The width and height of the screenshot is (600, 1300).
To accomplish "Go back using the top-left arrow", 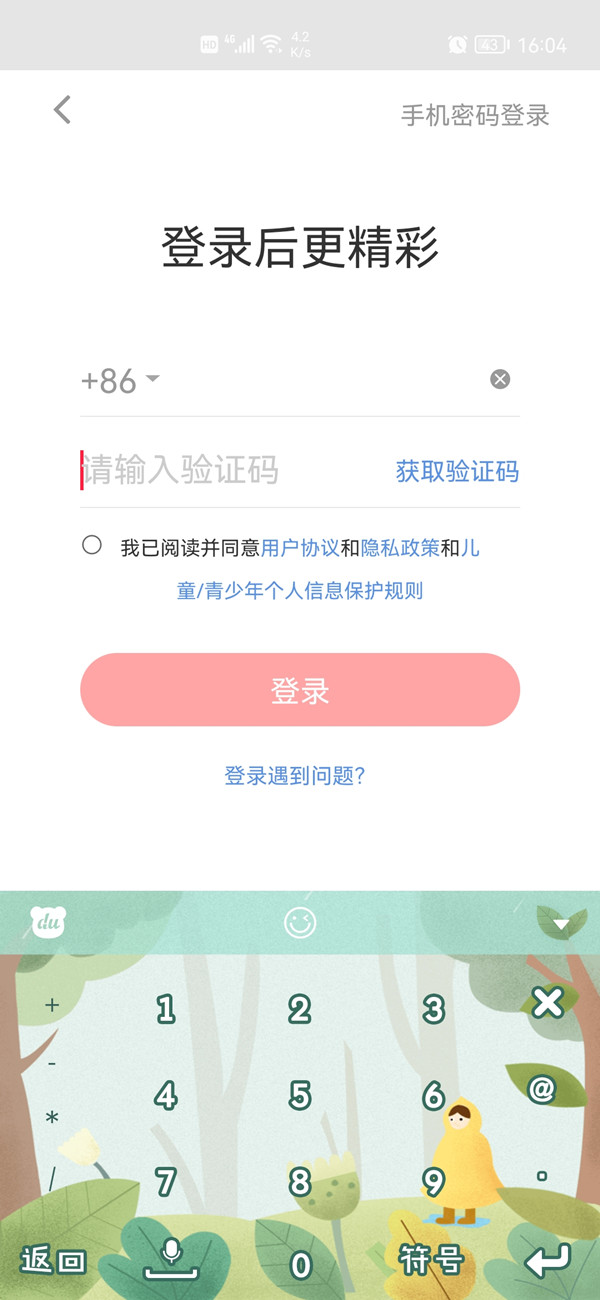I will [x=62, y=110].
